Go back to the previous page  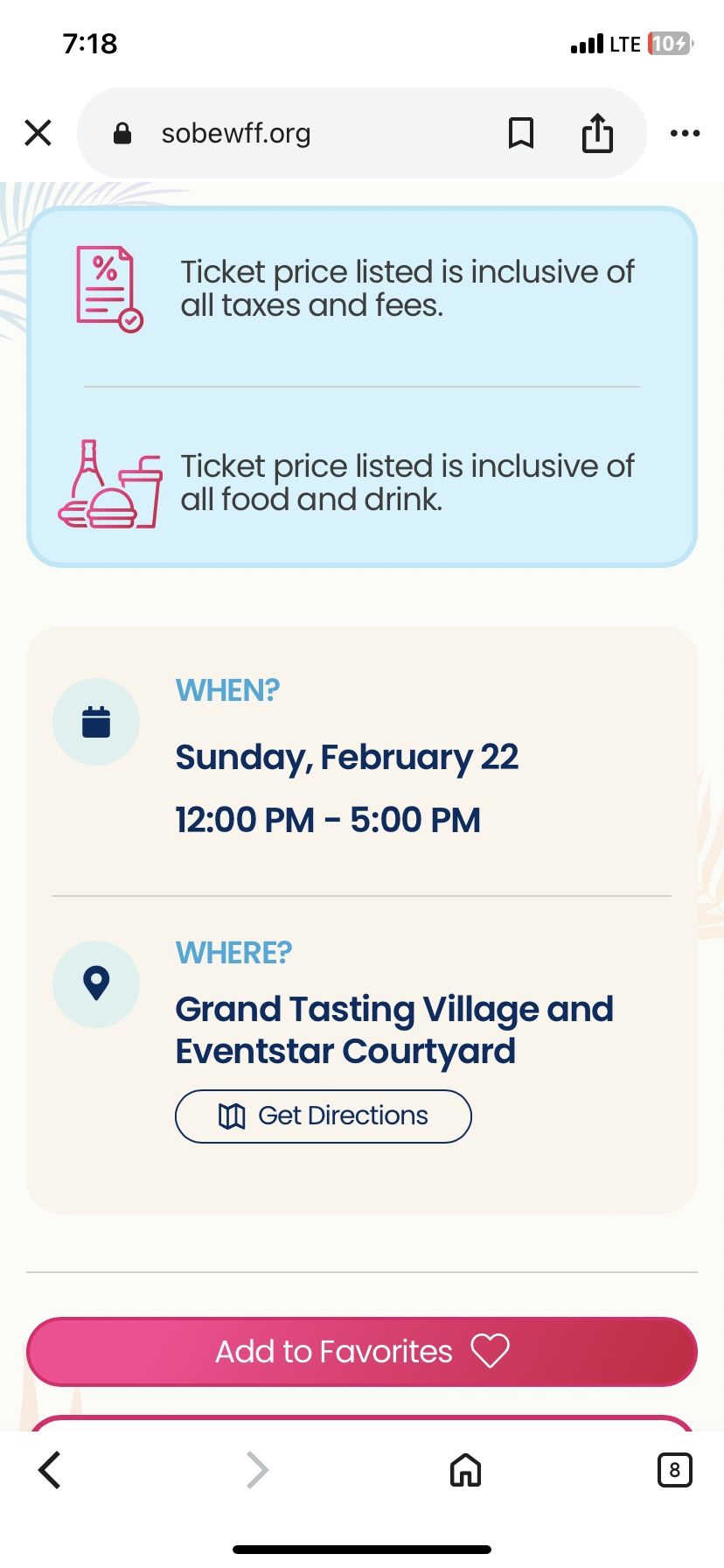pyautogui.click(x=51, y=1470)
